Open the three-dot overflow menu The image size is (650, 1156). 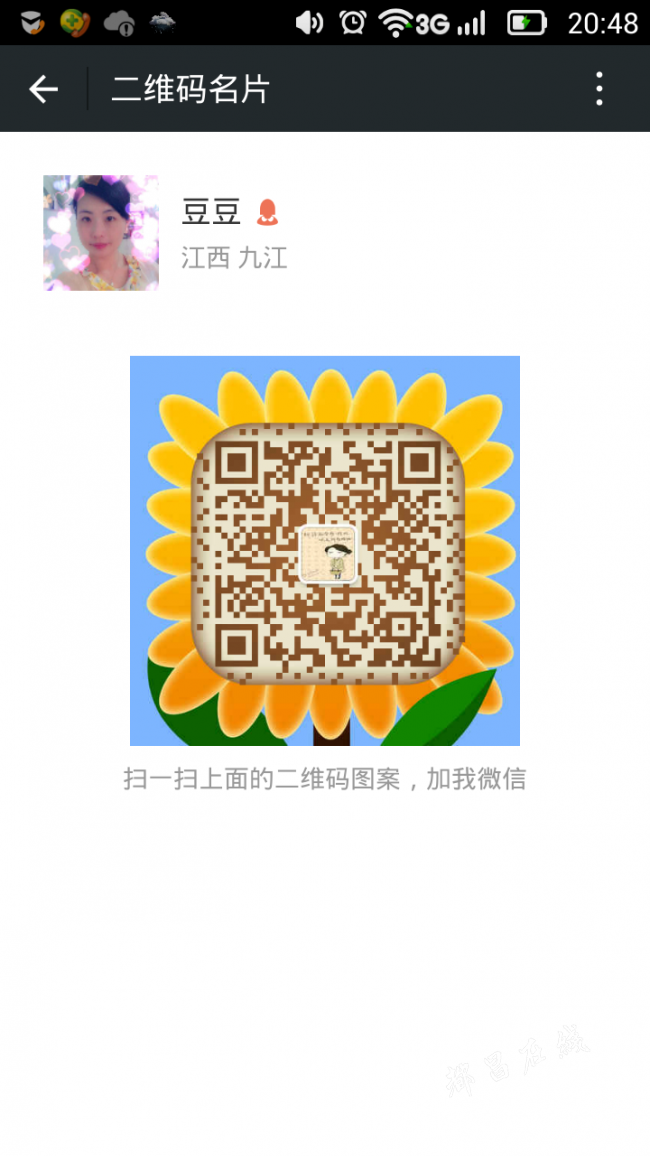tap(599, 89)
